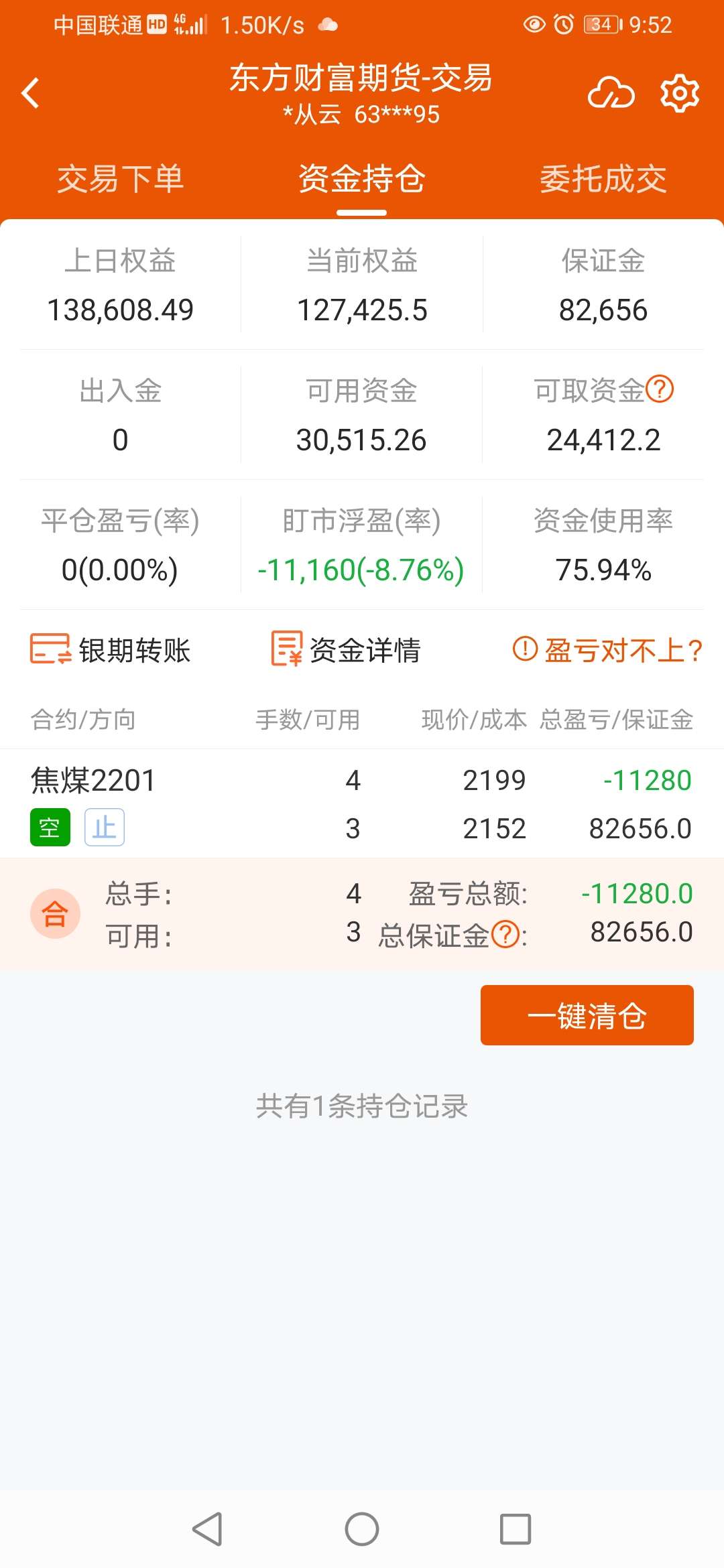Open the 盈亏对不上? help link
724x1568 pixels.
tap(607, 650)
